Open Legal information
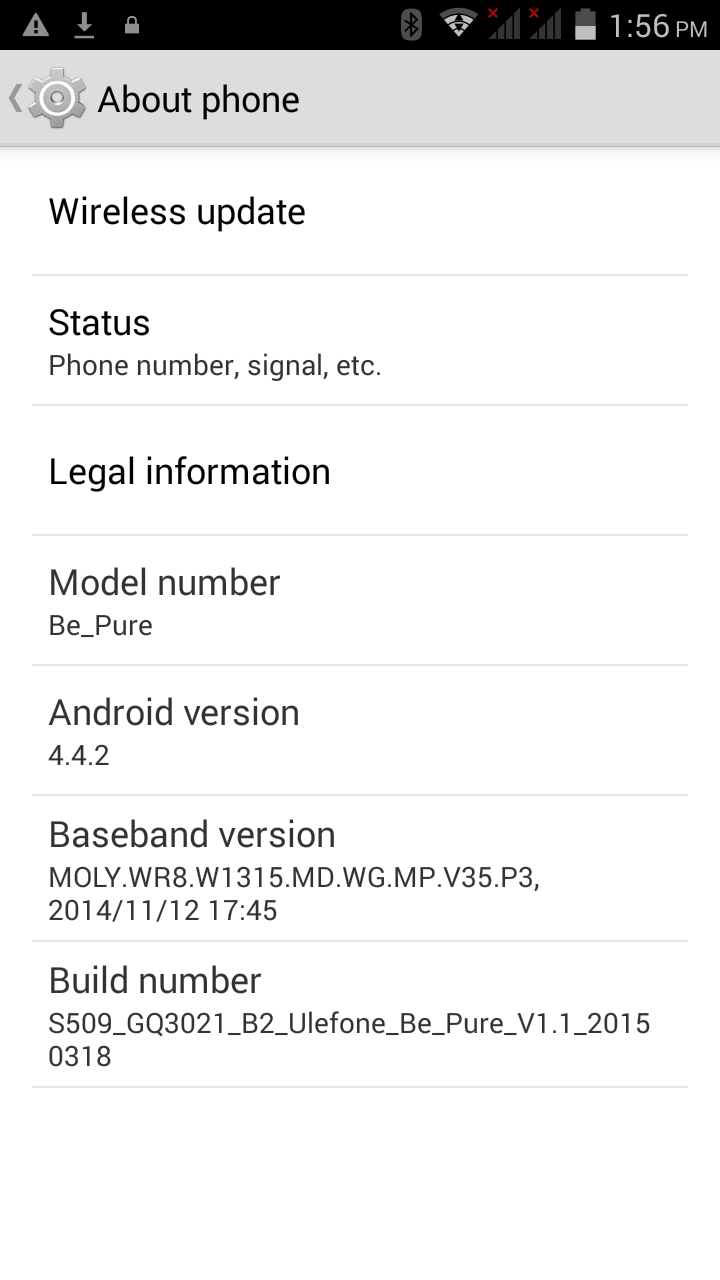Image resolution: width=720 pixels, height=1280 pixels. [x=360, y=471]
